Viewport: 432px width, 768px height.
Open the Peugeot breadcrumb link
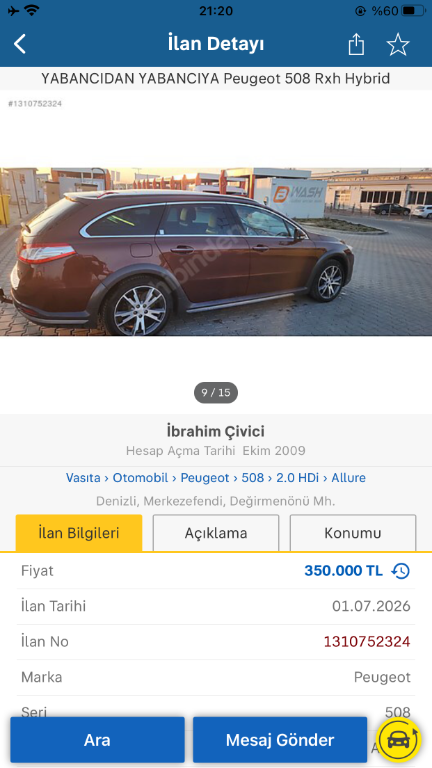(205, 478)
